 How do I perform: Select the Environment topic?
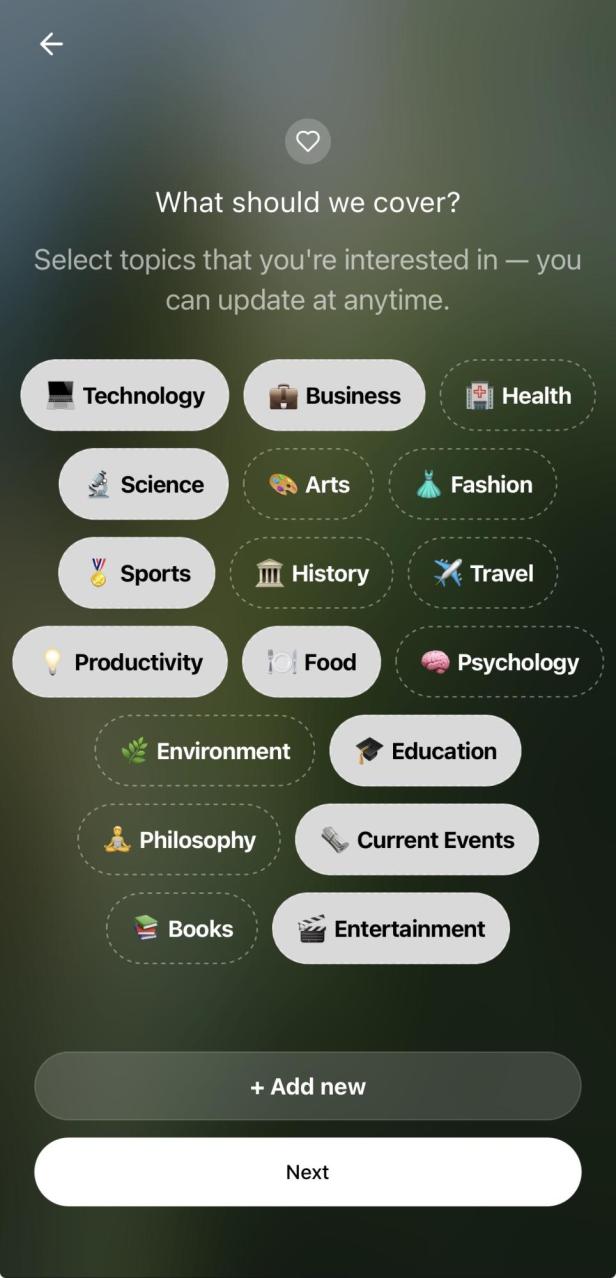pos(205,751)
